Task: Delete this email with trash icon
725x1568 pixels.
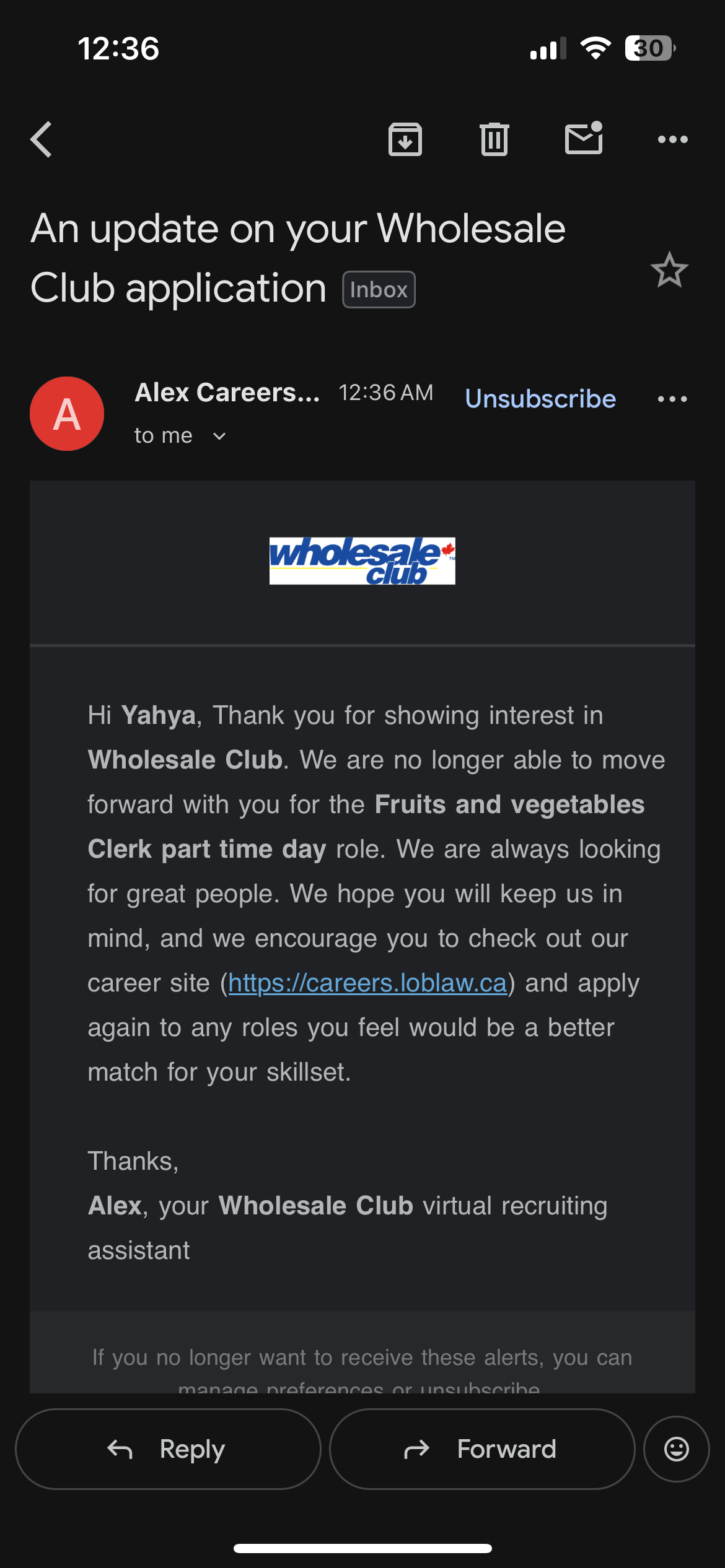Action: click(x=494, y=139)
